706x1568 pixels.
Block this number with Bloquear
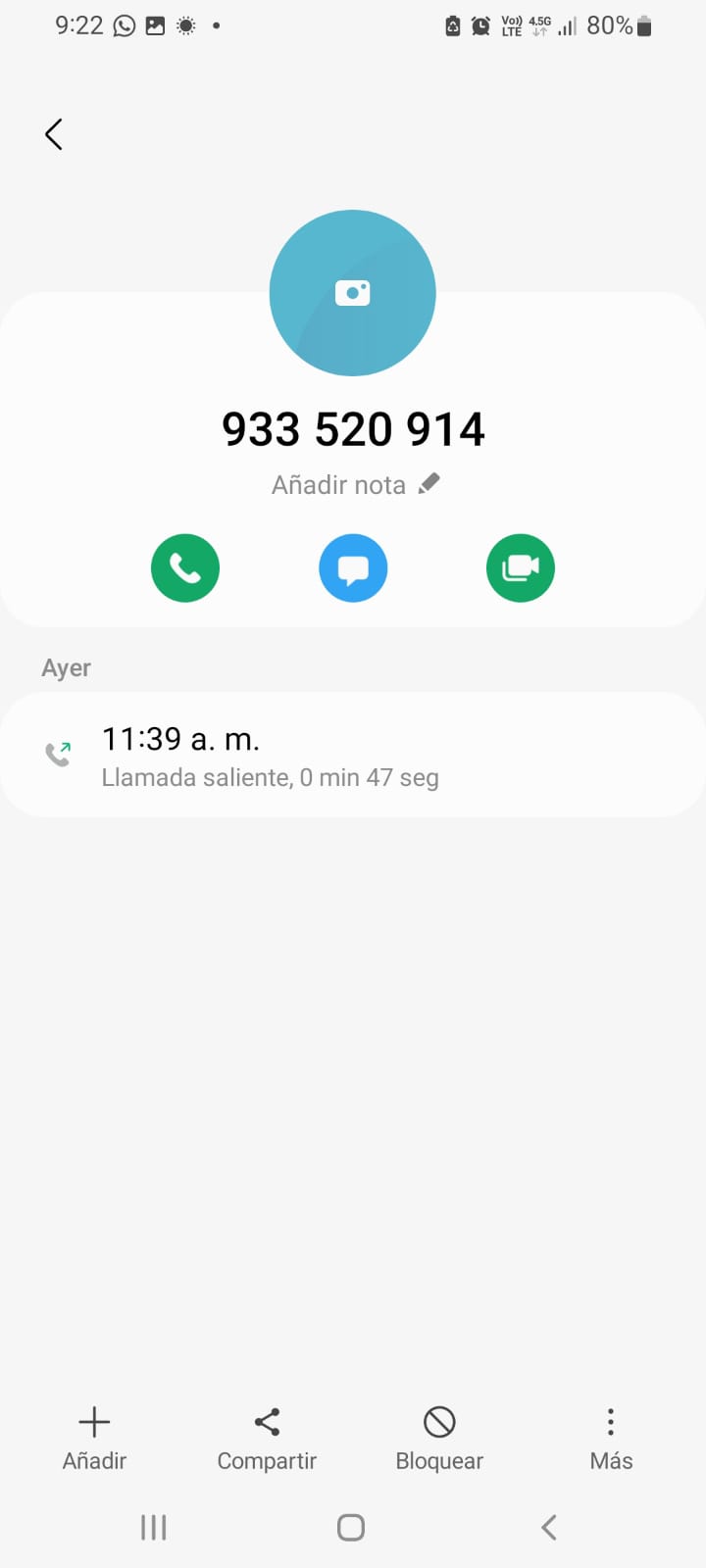[x=439, y=1438]
